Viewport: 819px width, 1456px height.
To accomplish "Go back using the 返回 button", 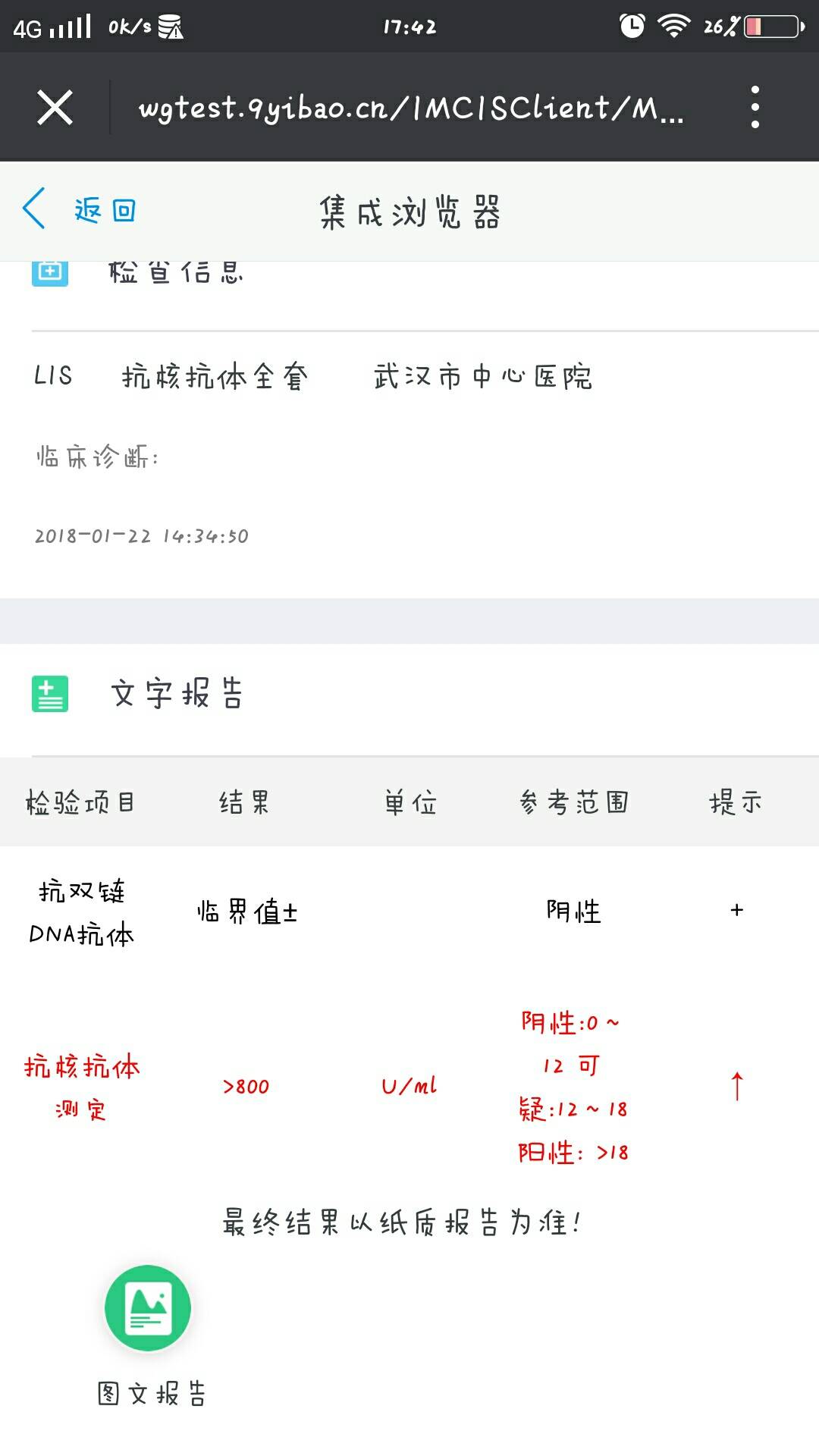I will [80, 209].
